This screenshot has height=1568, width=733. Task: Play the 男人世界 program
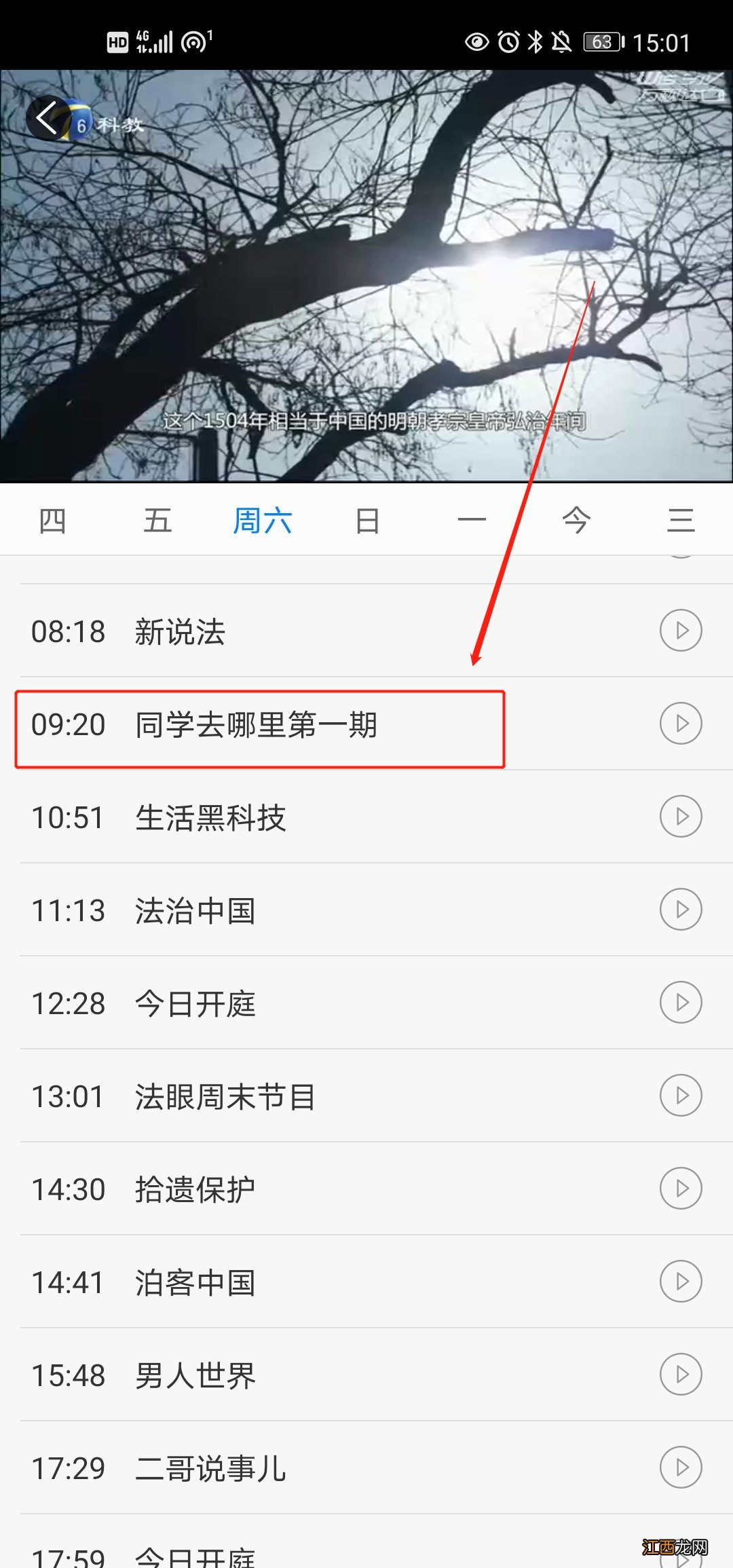pos(681,1375)
